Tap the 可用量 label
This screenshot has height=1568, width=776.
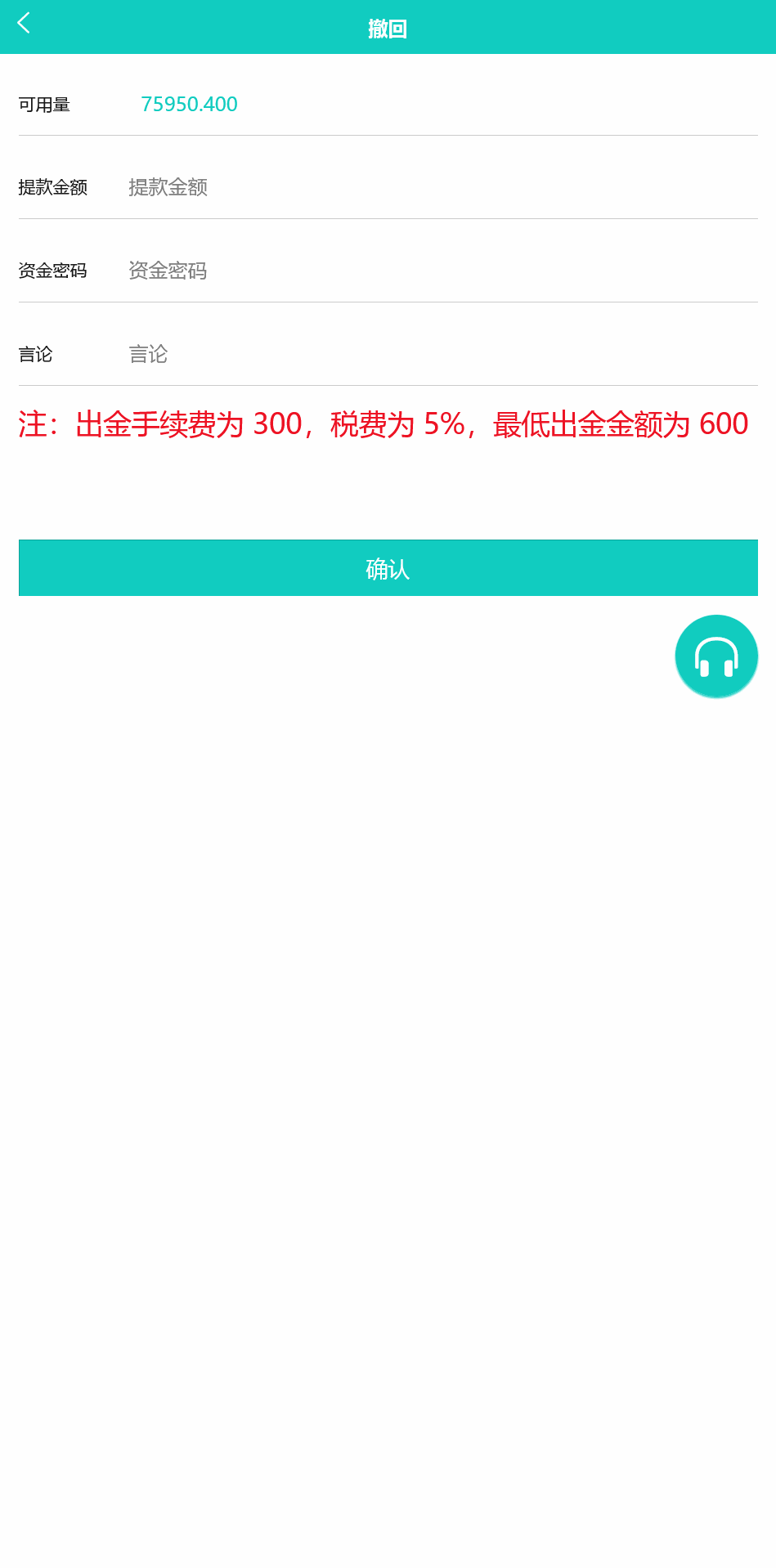(x=44, y=105)
